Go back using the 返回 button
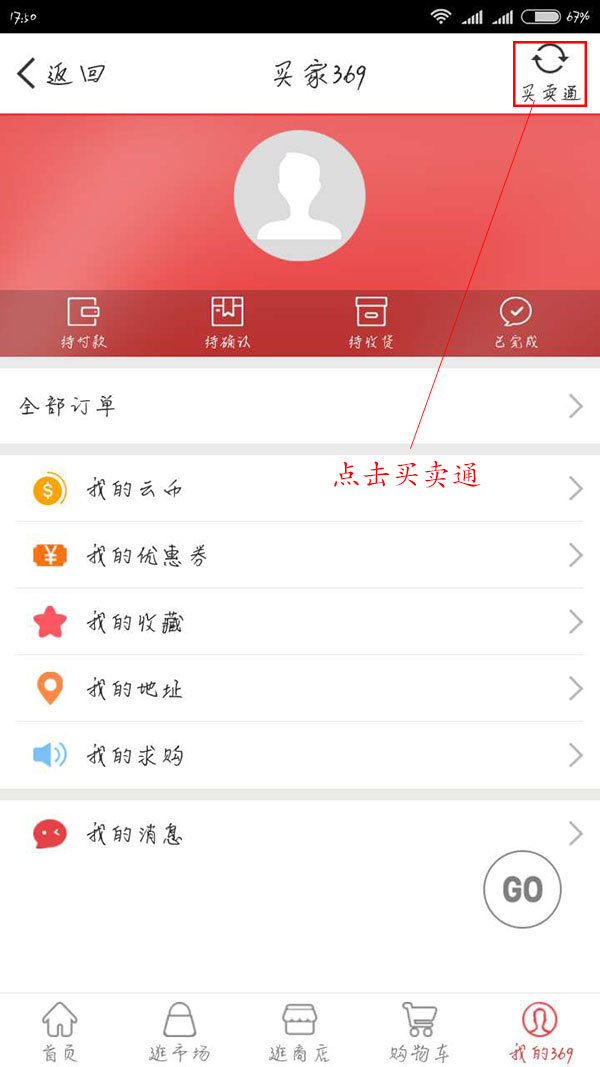The height and width of the screenshot is (1067, 600). click(61, 73)
